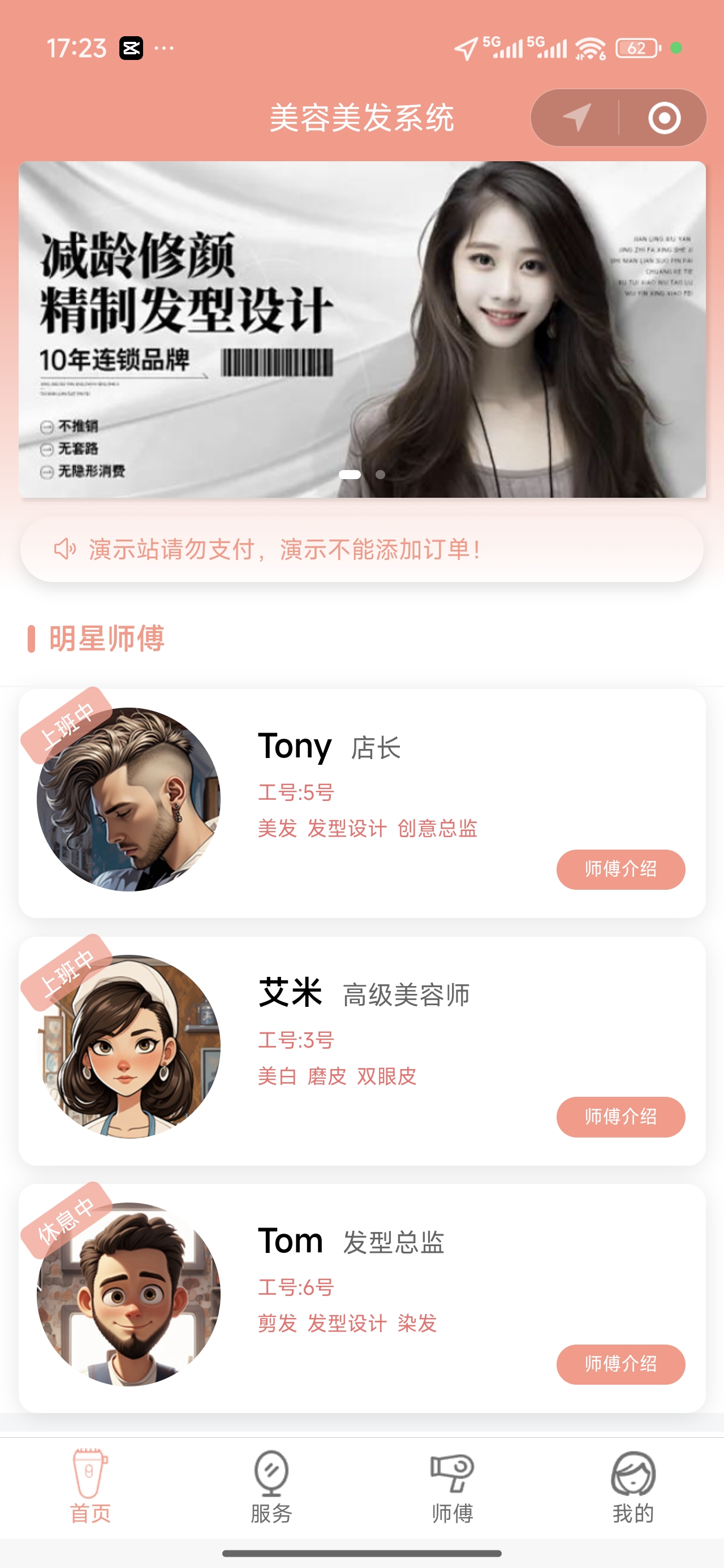Open the 减龄修颜 hairstyle design banner
Image resolution: width=724 pixels, height=1568 pixels.
point(361,329)
